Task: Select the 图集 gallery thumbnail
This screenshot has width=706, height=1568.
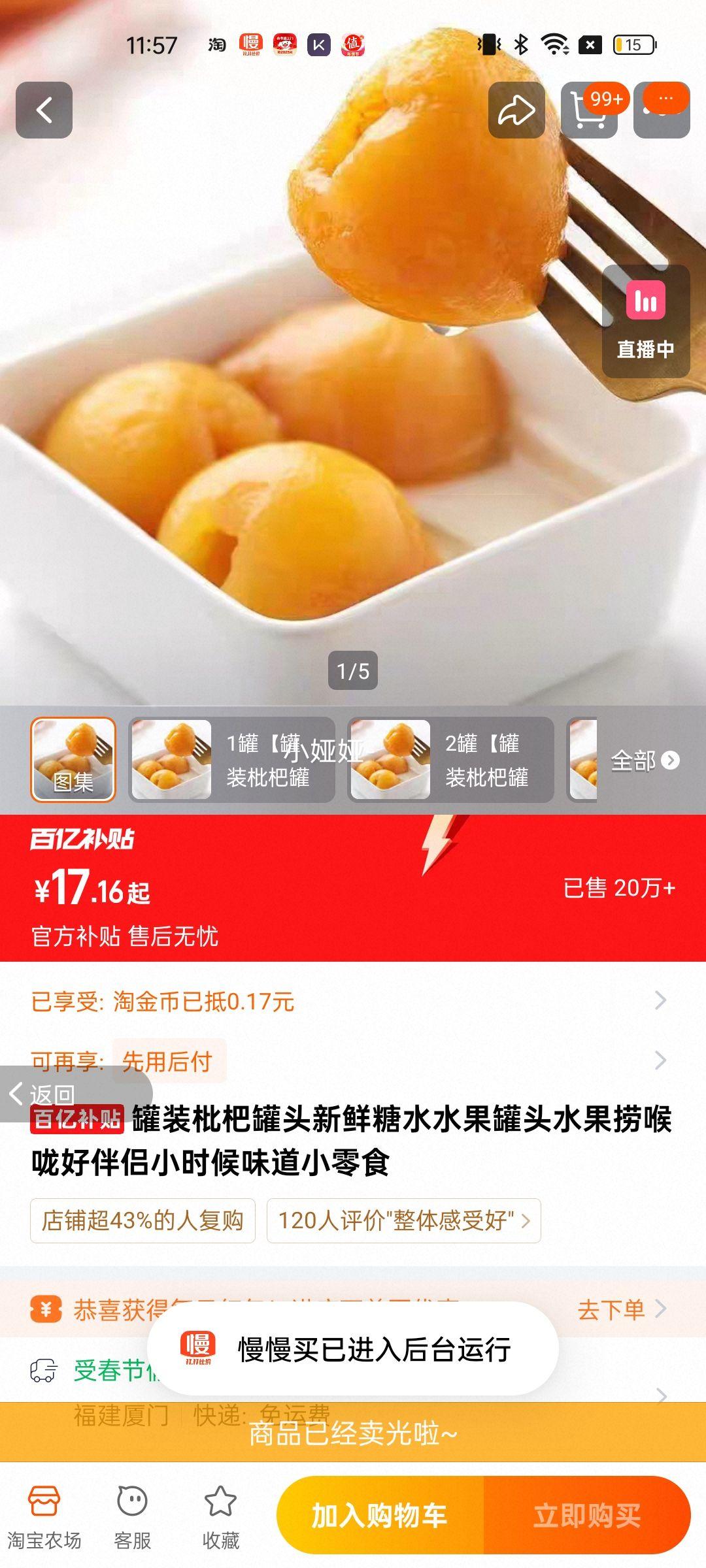Action: coord(73,759)
